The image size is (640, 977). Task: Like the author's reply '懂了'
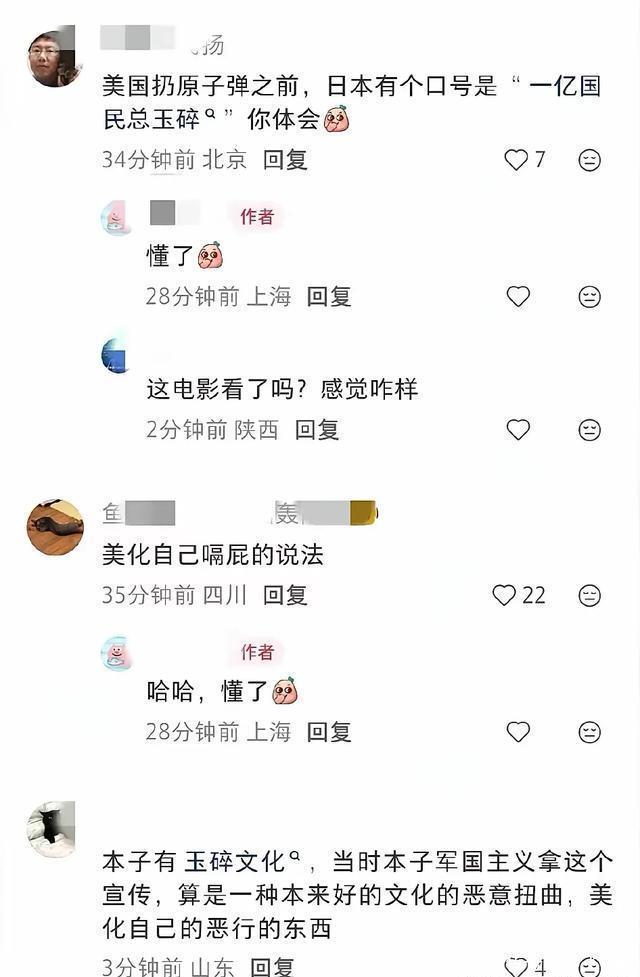pyautogui.click(x=518, y=297)
